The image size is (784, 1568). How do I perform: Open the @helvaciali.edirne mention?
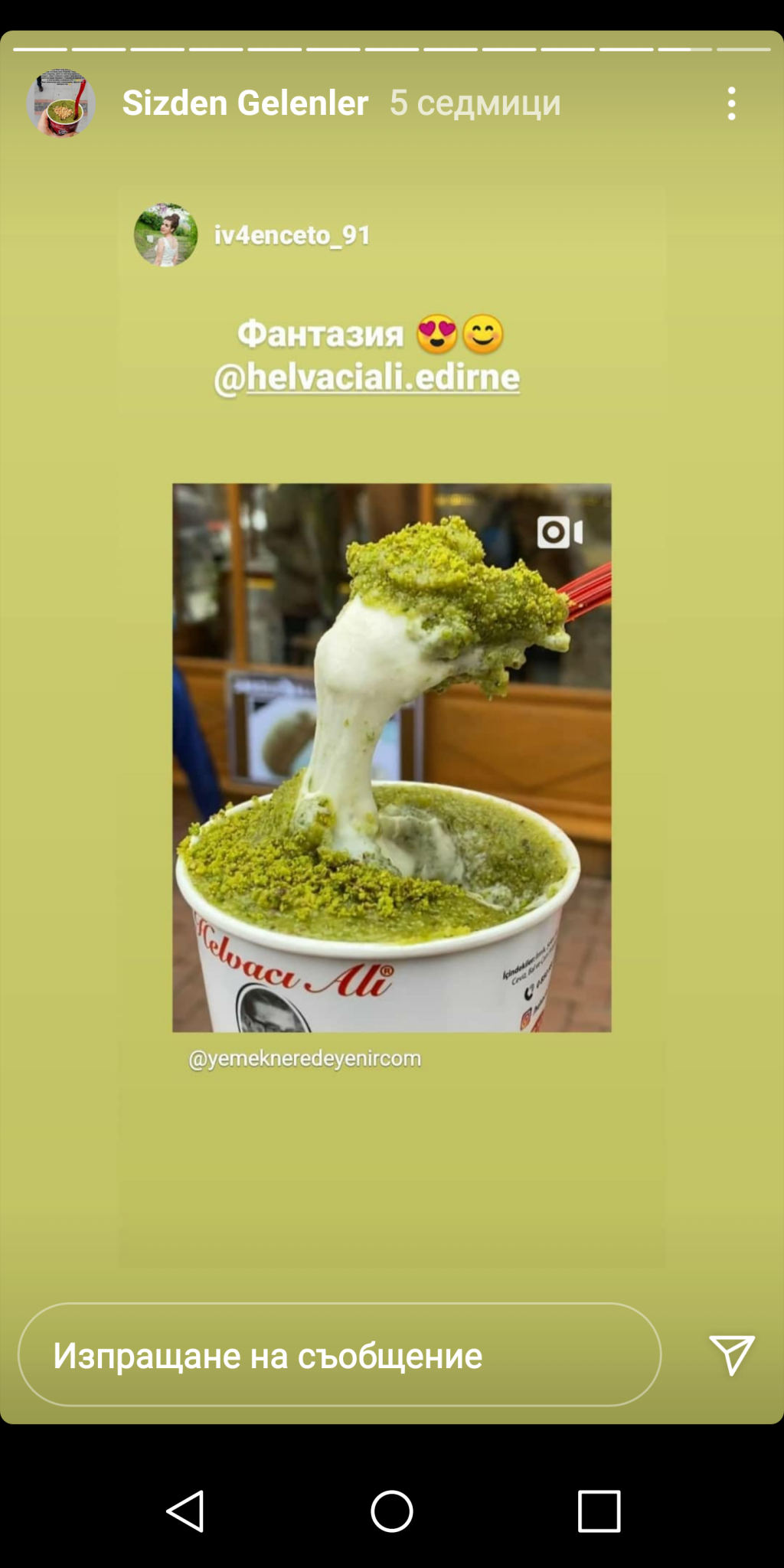click(x=367, y=377)
